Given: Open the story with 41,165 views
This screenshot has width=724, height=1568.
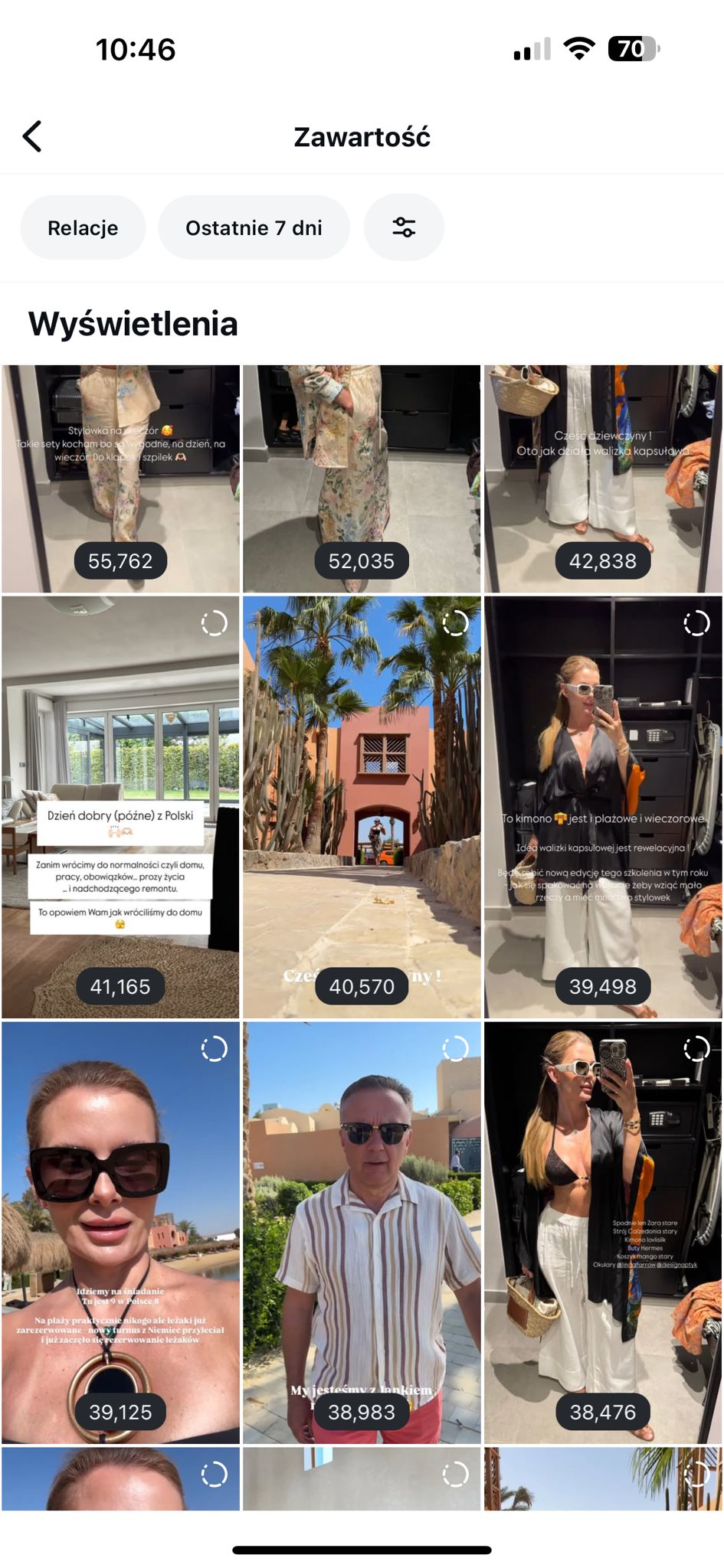Looking at the screenshot, I should pyautogui.click(x=120, y=808).
